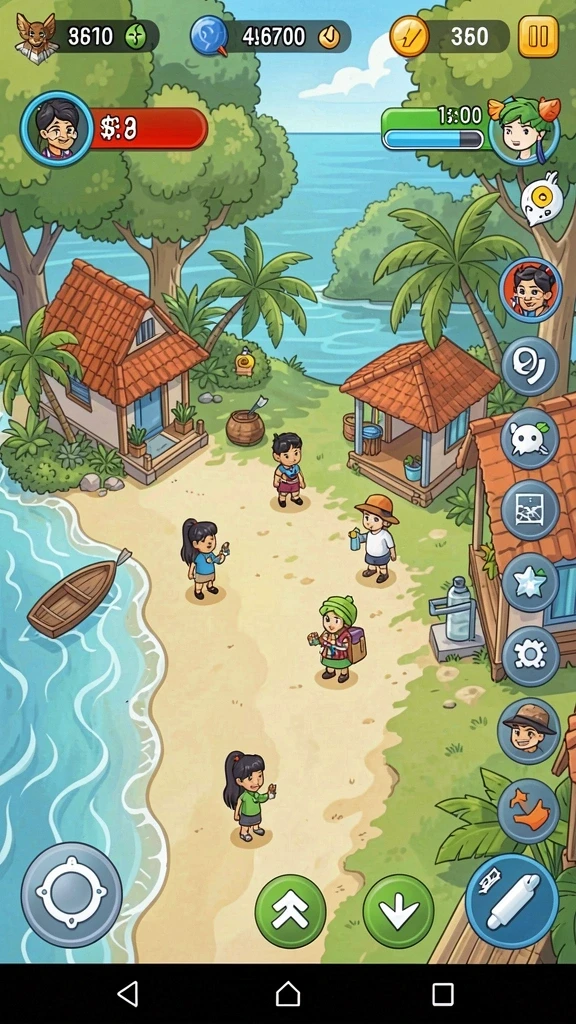This screenshot has height=1024, width=576.
Task: Tap the joystick control at bottom left
Action: coord(72,893)
